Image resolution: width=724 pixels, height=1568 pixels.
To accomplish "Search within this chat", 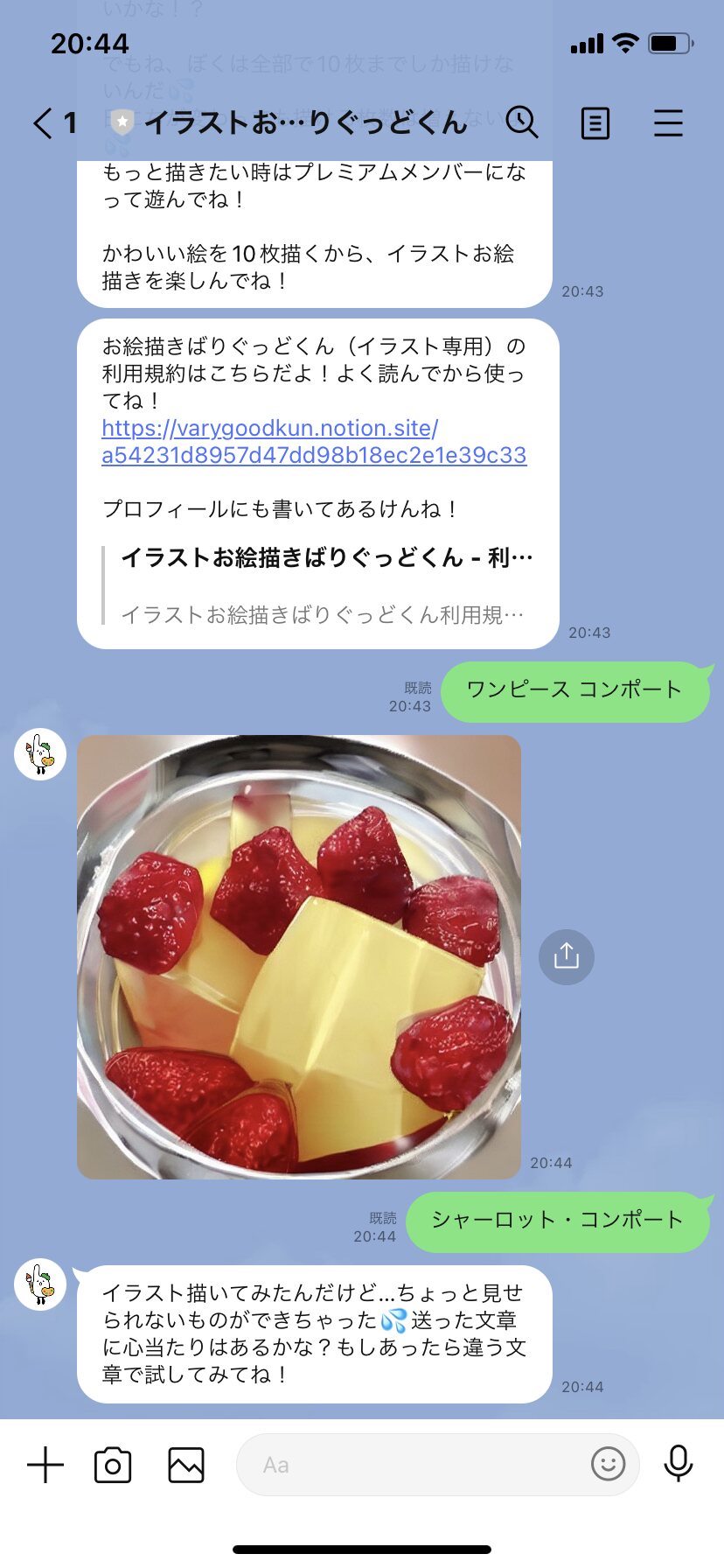I will click(522, 122).
